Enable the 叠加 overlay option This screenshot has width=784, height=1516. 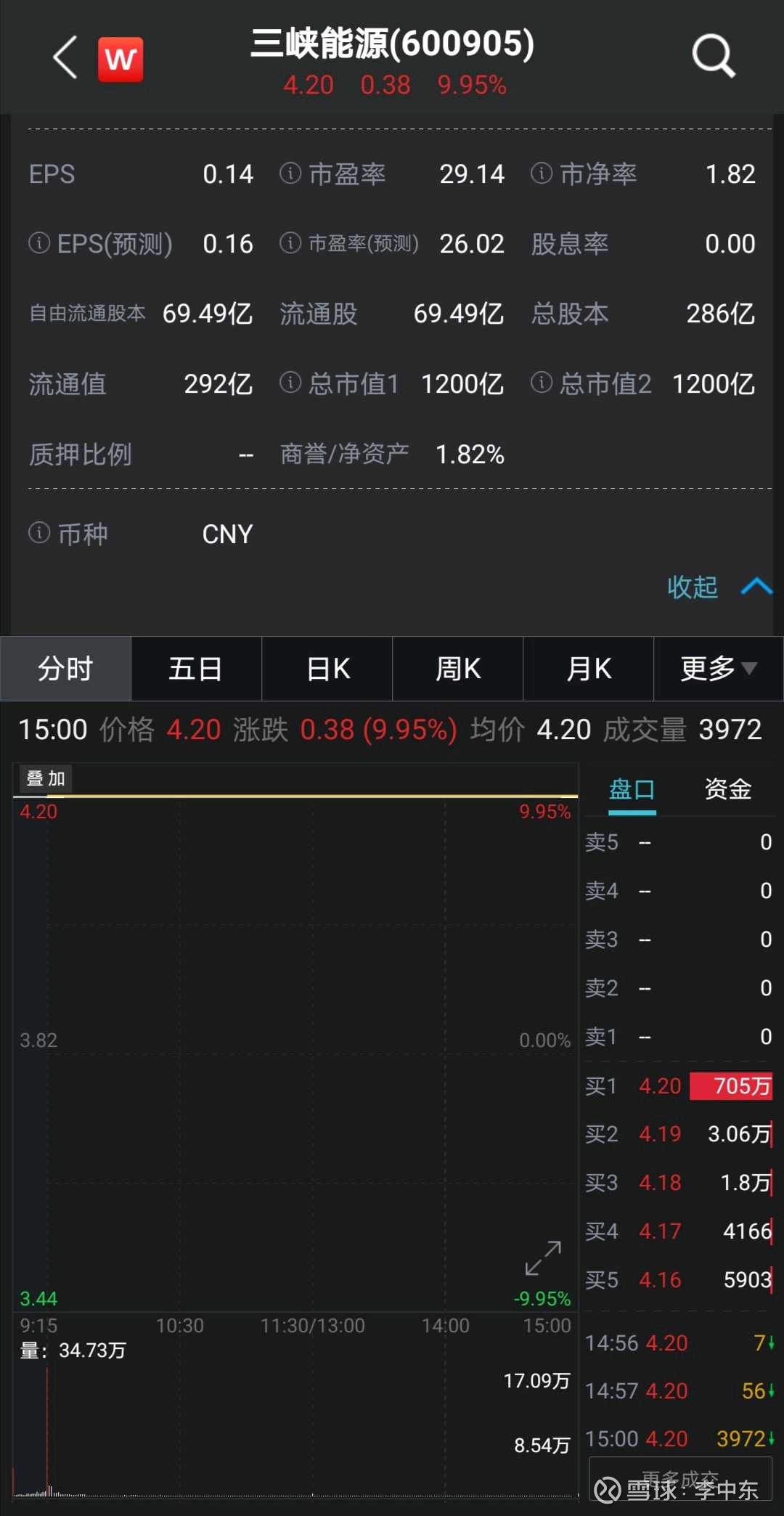click(x=45, y=778)
